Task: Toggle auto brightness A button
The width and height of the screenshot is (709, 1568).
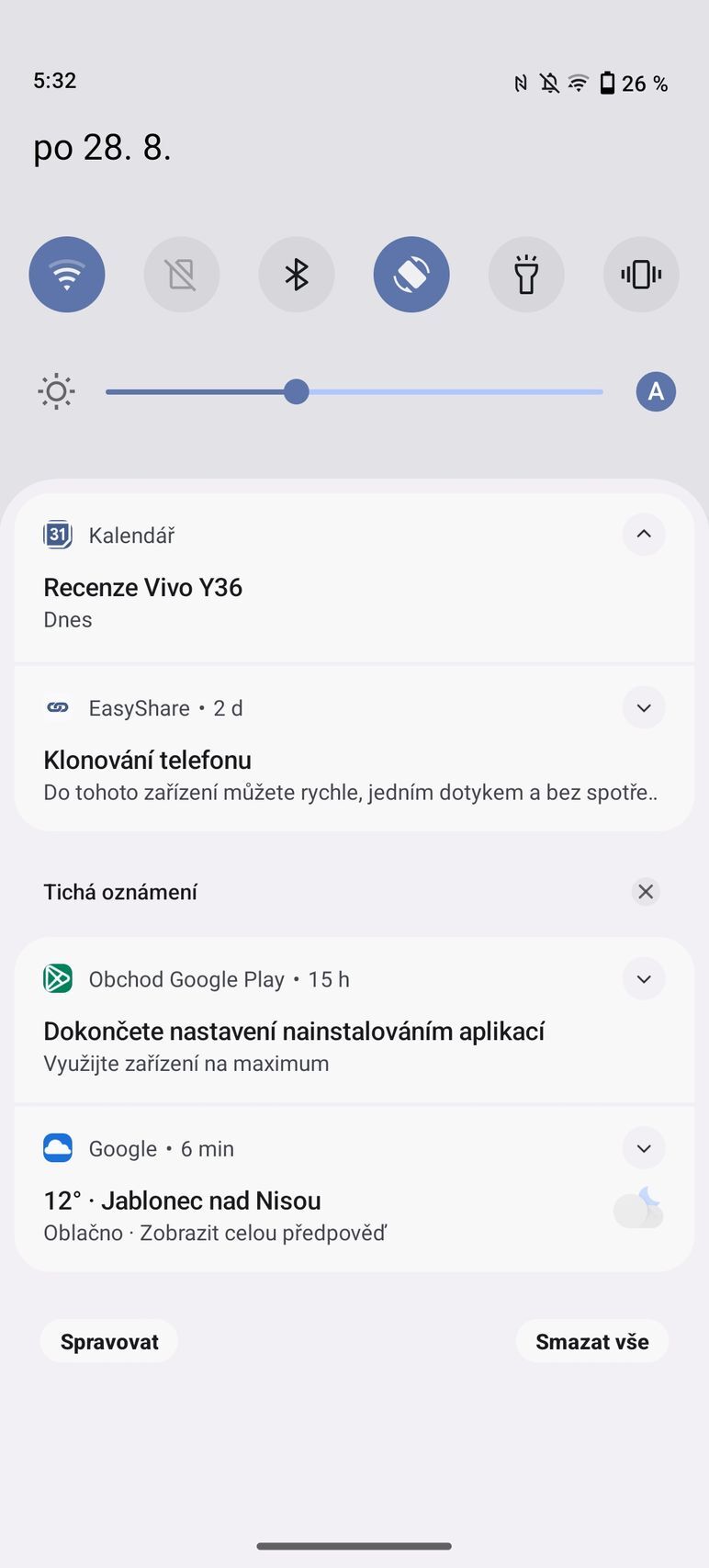Action: coord(656,392)
